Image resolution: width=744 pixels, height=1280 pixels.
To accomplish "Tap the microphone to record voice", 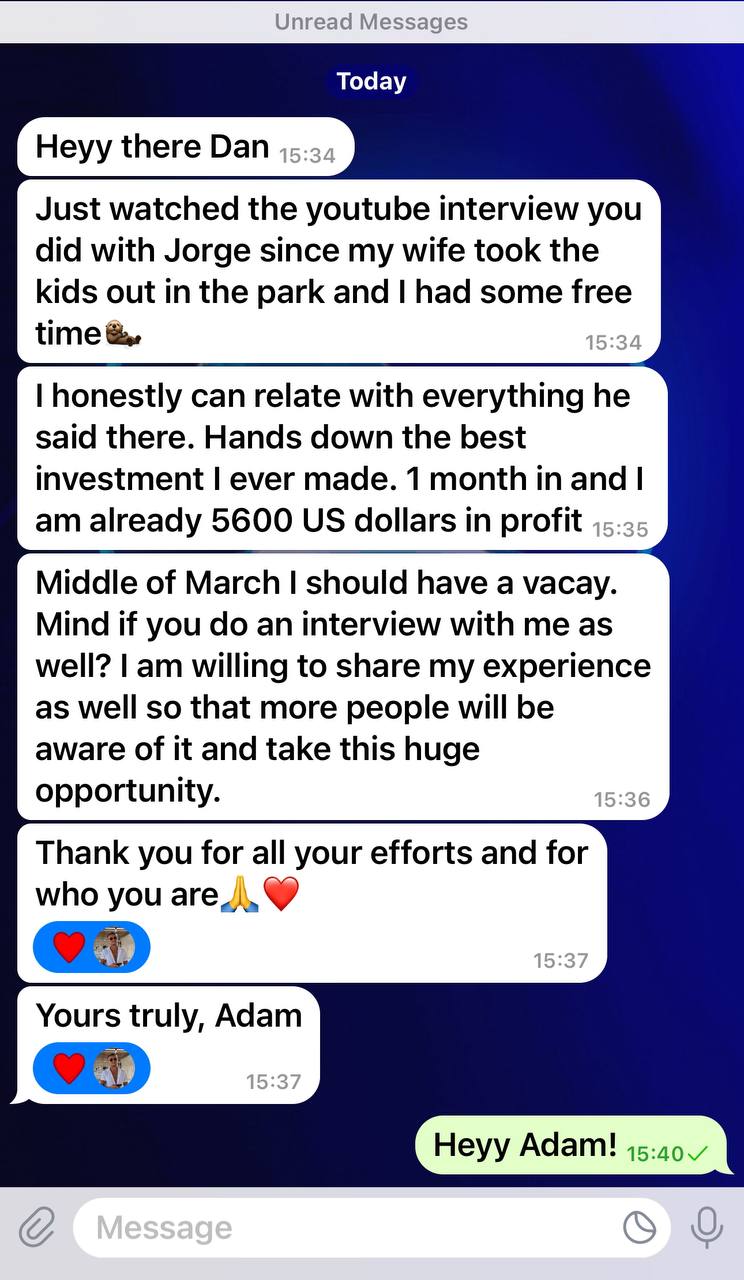I will tap(707, 1228).
